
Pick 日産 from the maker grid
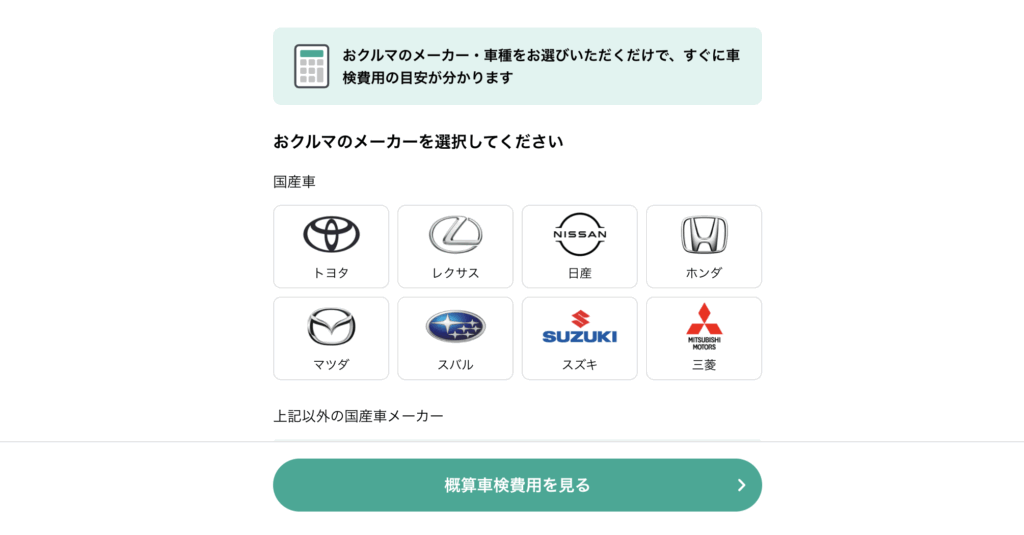[x=579, y=247]
